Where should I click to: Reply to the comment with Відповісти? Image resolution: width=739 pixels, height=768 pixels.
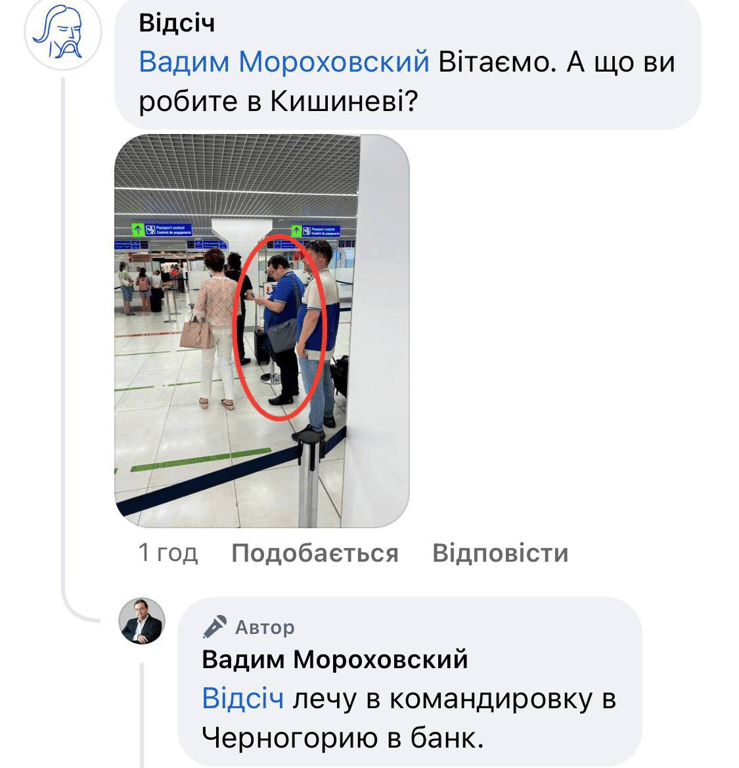pos(500,553)
